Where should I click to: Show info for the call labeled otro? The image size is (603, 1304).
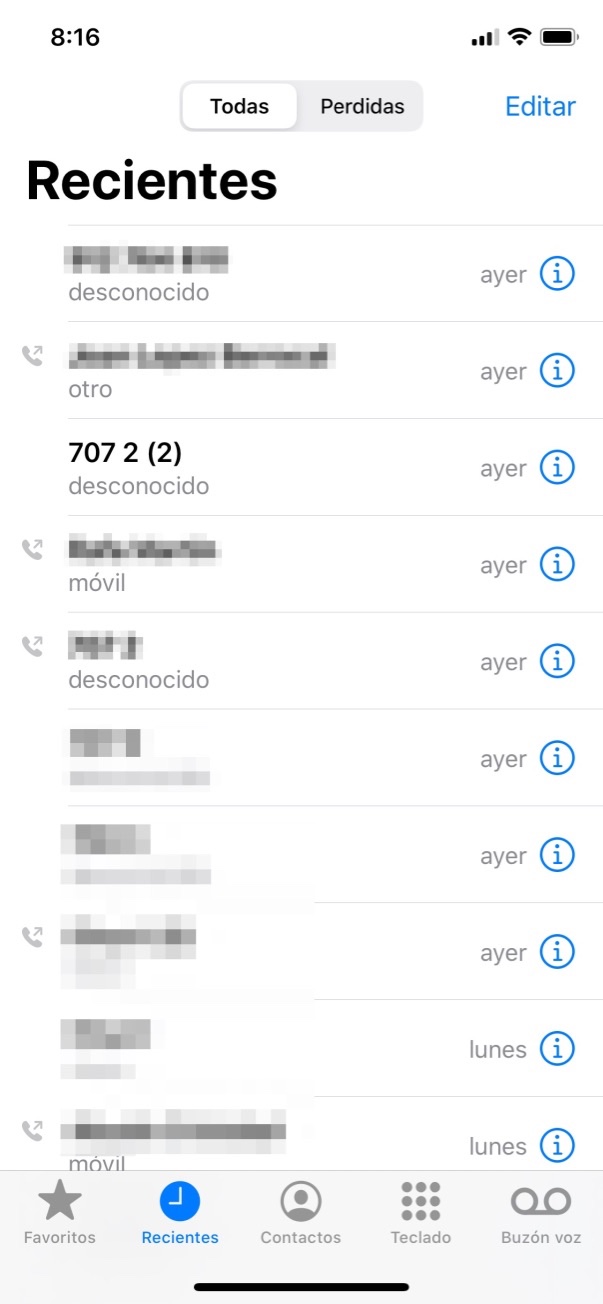pos(557,371)
